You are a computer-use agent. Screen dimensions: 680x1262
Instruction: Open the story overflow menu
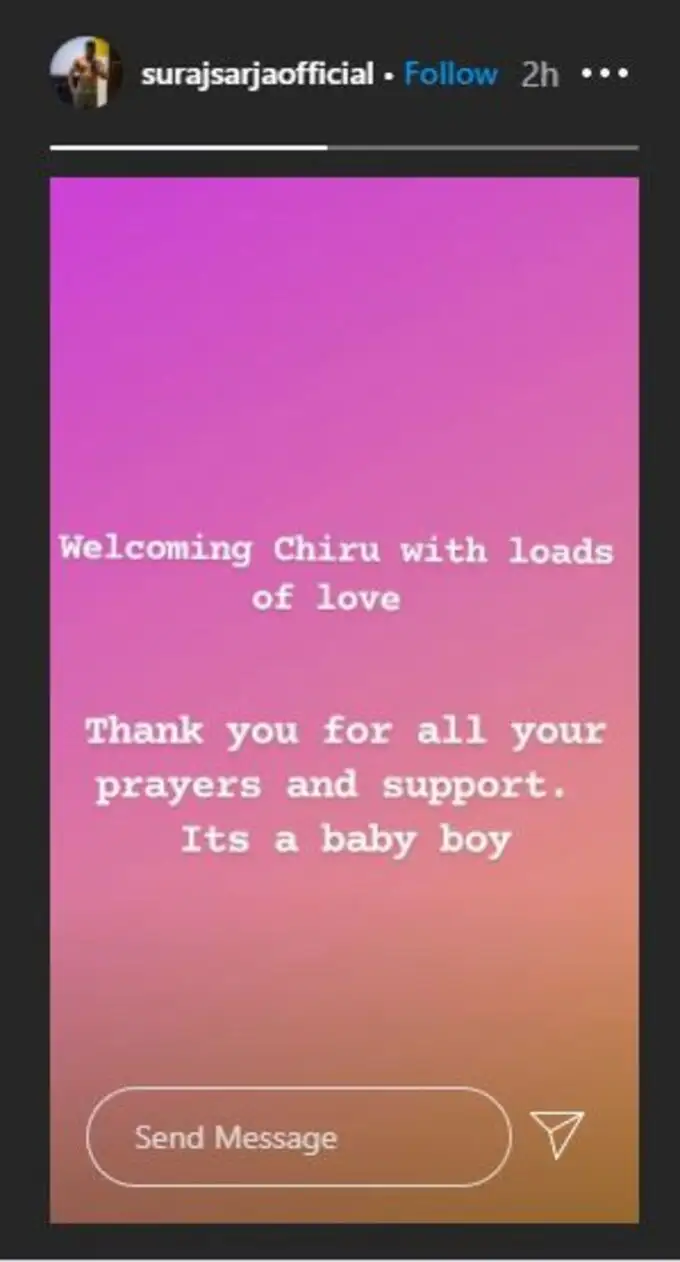(603, 75)
